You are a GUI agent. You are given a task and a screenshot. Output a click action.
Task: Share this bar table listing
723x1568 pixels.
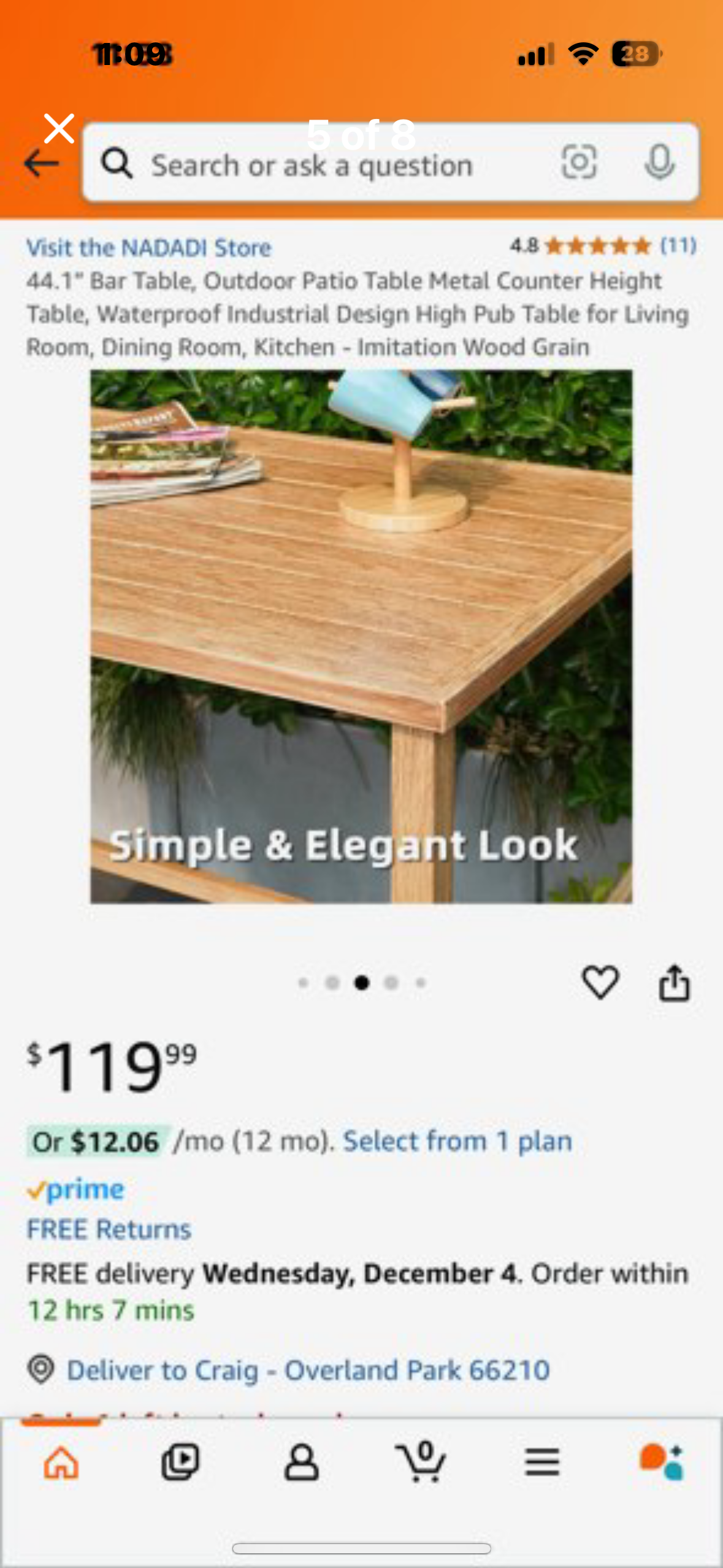(x=674, y=983)
